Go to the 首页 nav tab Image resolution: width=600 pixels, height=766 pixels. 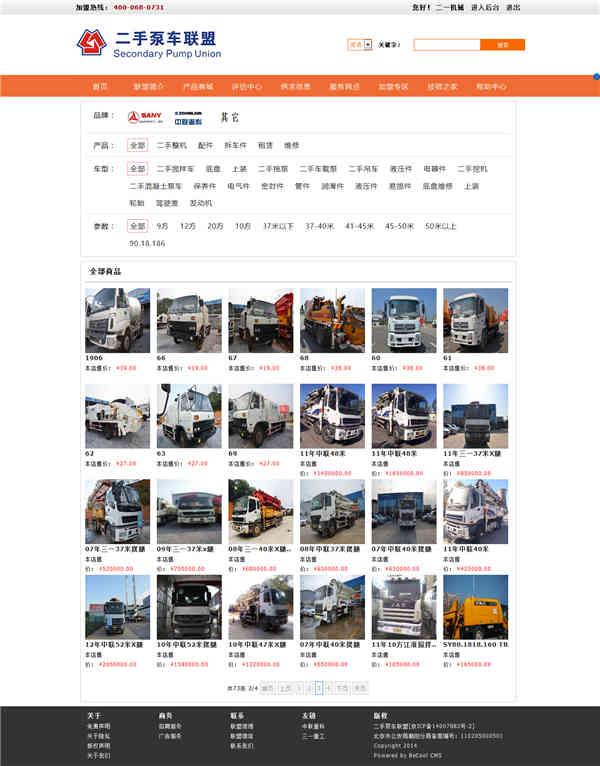tap(100, 87)
